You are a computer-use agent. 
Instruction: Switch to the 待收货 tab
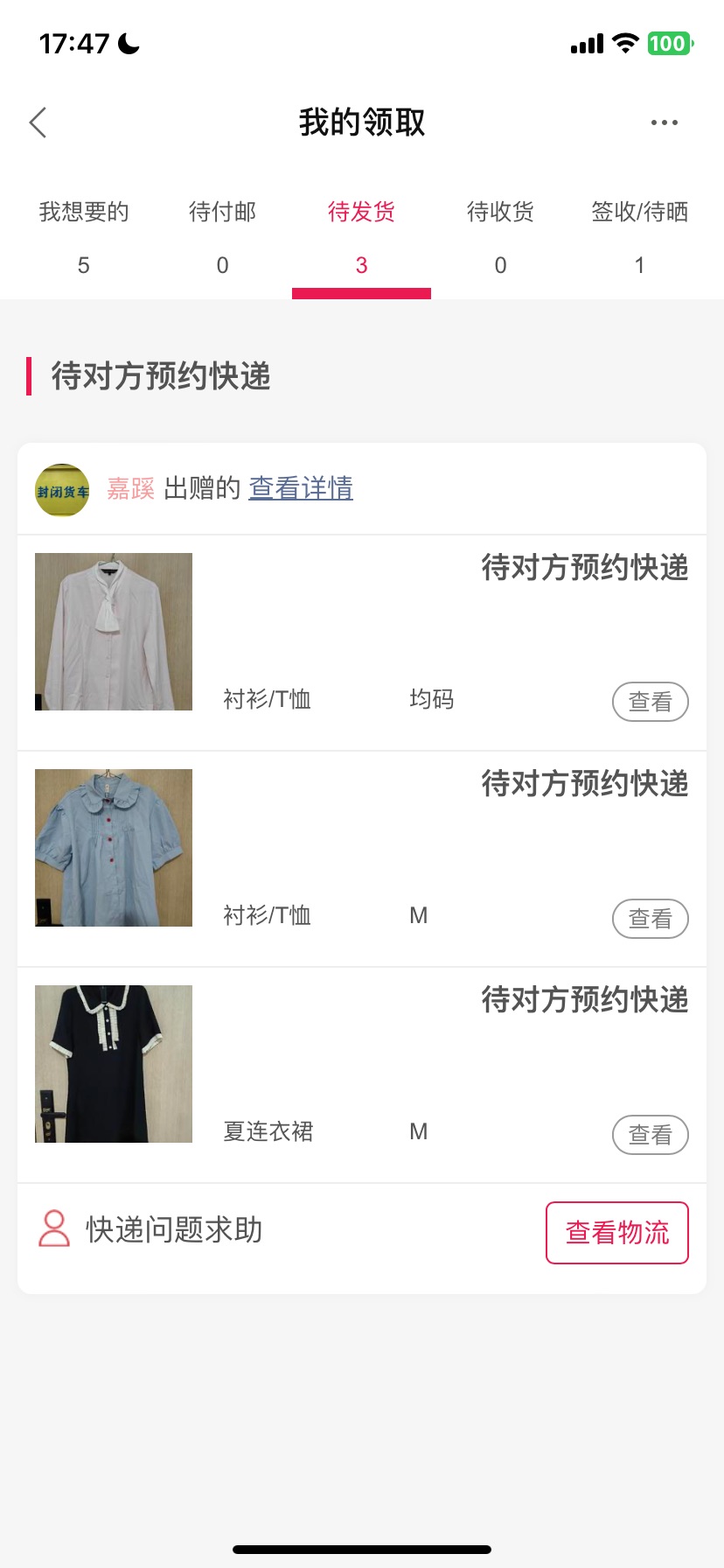(500, 237)
